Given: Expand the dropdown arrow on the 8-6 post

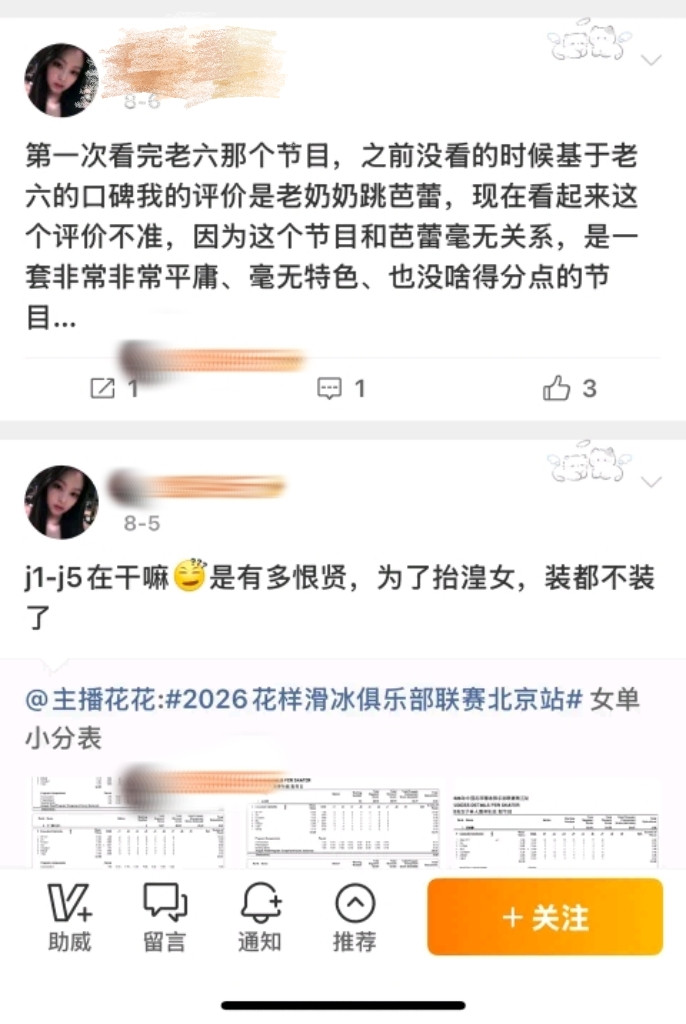Looking at the screenshot, I should point(651,60).
